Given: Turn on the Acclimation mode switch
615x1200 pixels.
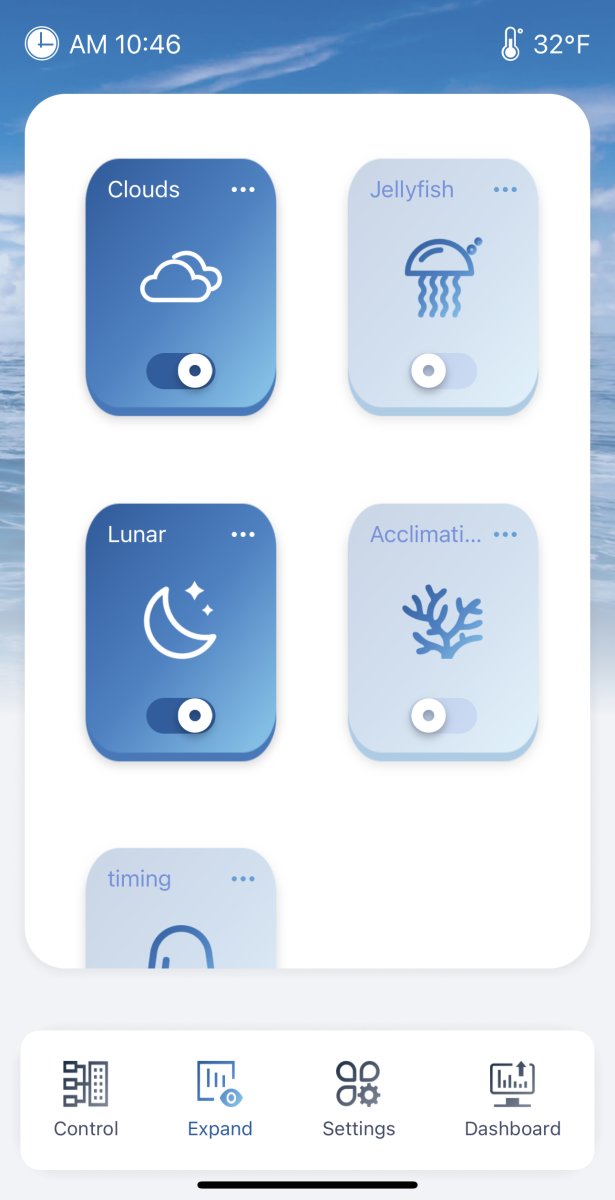Looking at the screenshot, I should 443,716.
